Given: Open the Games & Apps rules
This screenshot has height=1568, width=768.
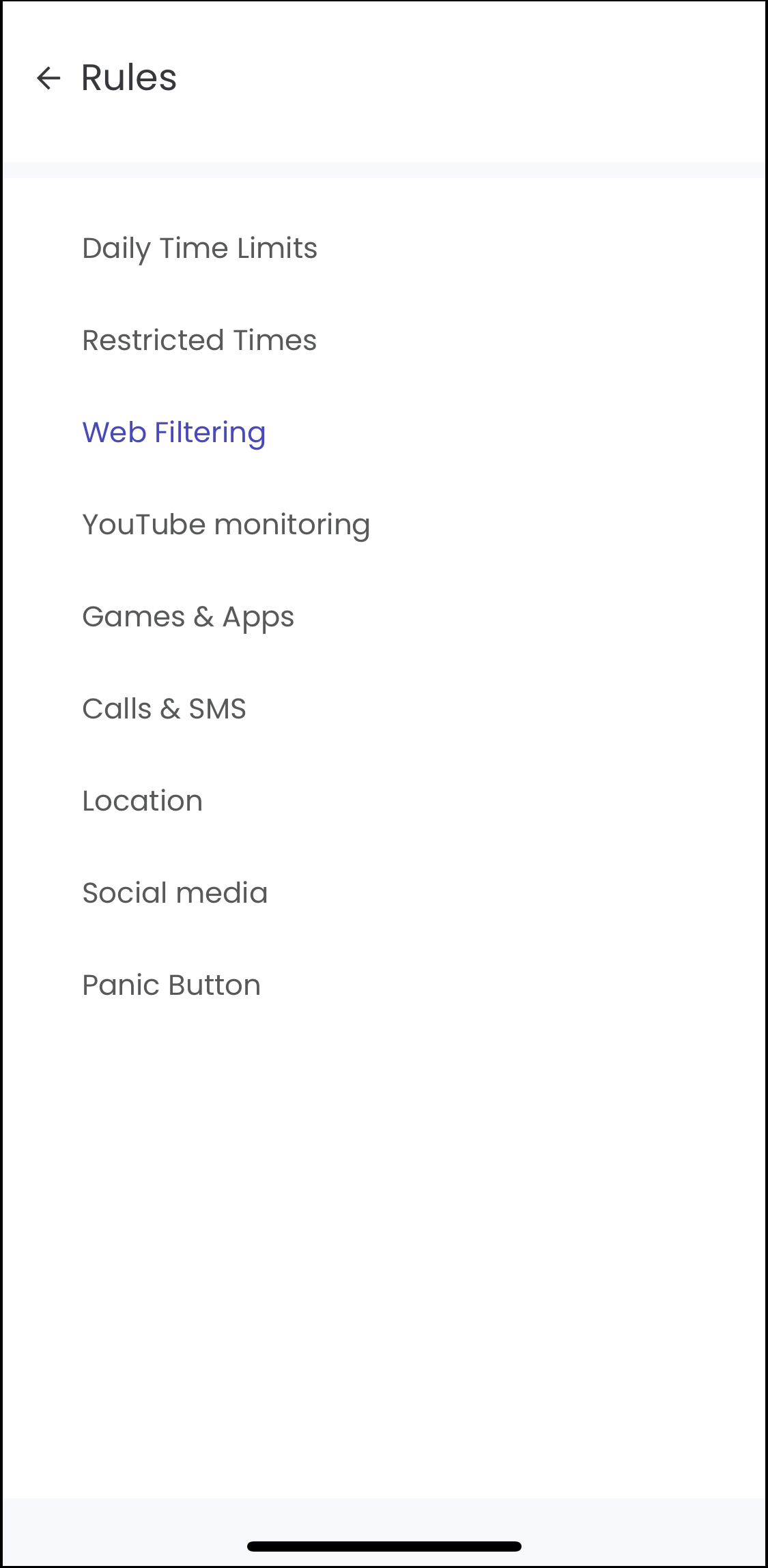Looking at the screenshot, I should 188,617.
